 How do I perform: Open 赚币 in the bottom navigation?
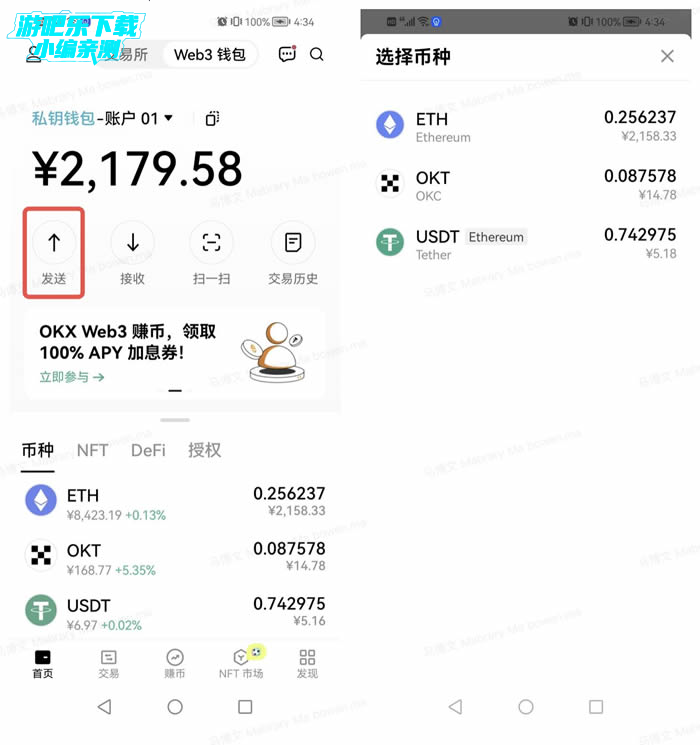pyautogui.click(x=175, y=663)
